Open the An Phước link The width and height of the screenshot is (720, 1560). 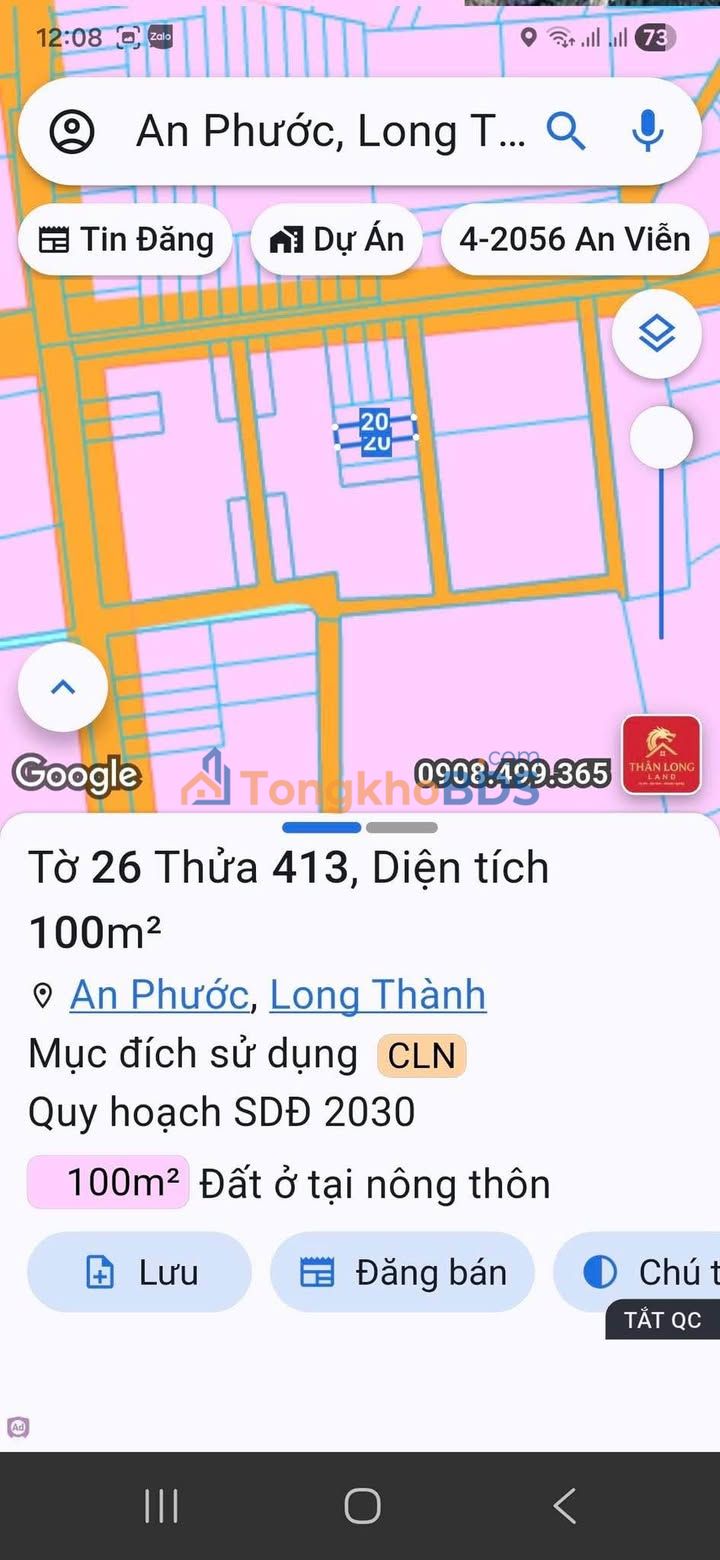(x=159, y=995)
